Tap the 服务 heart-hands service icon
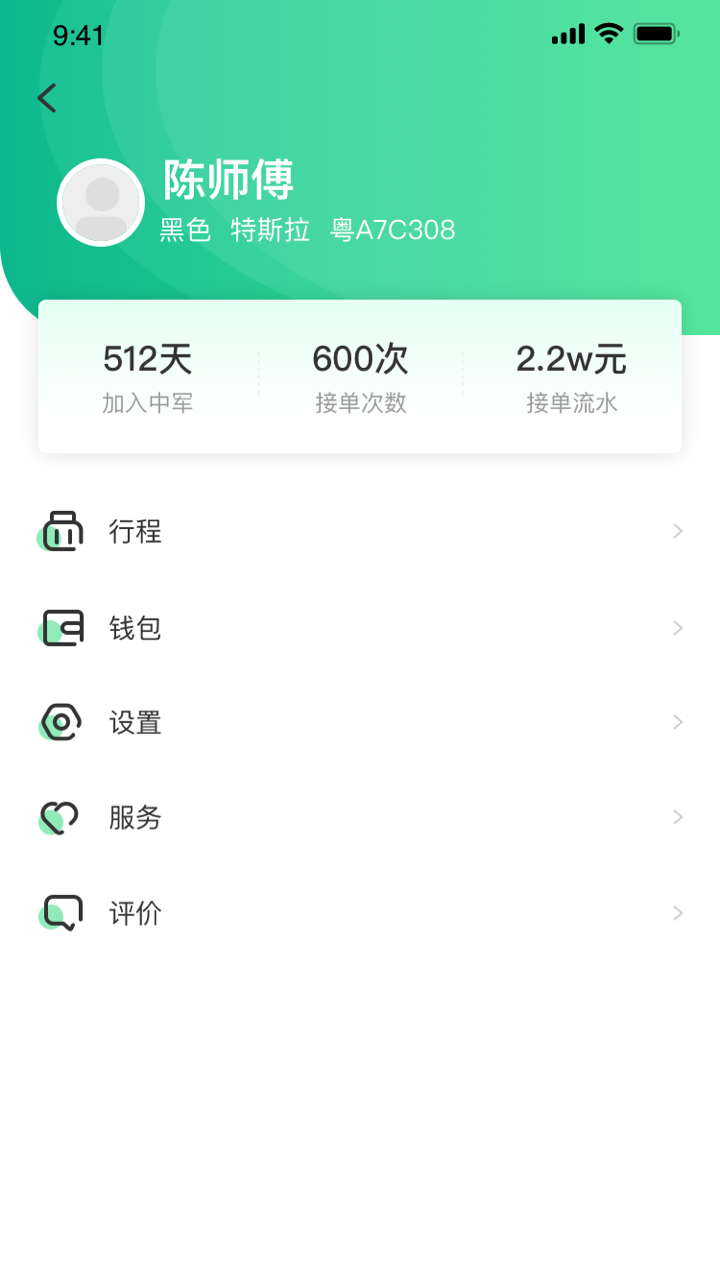This screenshot has width=720, height=1280. (61, 817)
